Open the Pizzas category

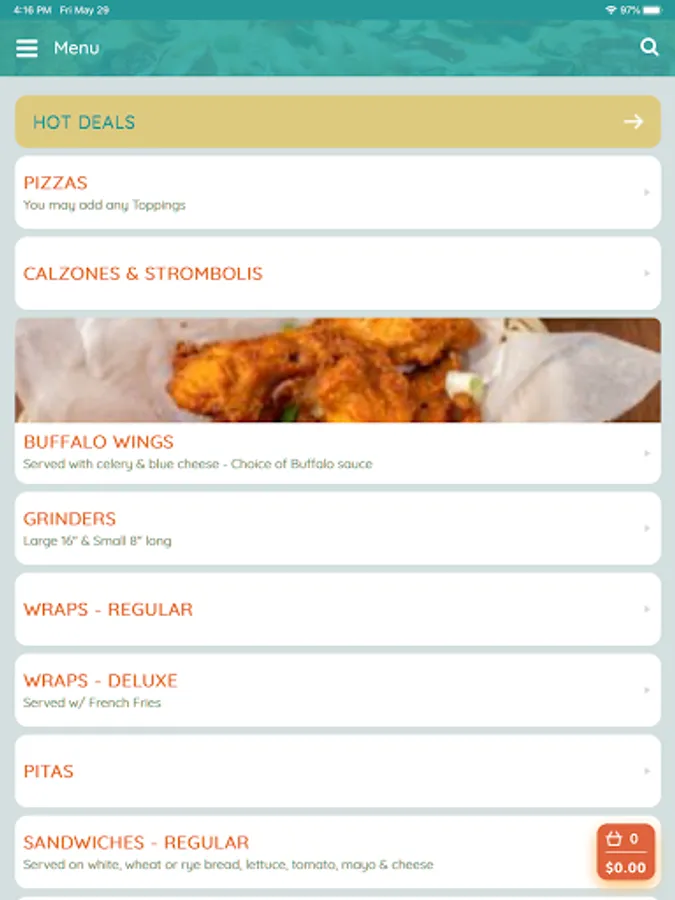point(337,192)
